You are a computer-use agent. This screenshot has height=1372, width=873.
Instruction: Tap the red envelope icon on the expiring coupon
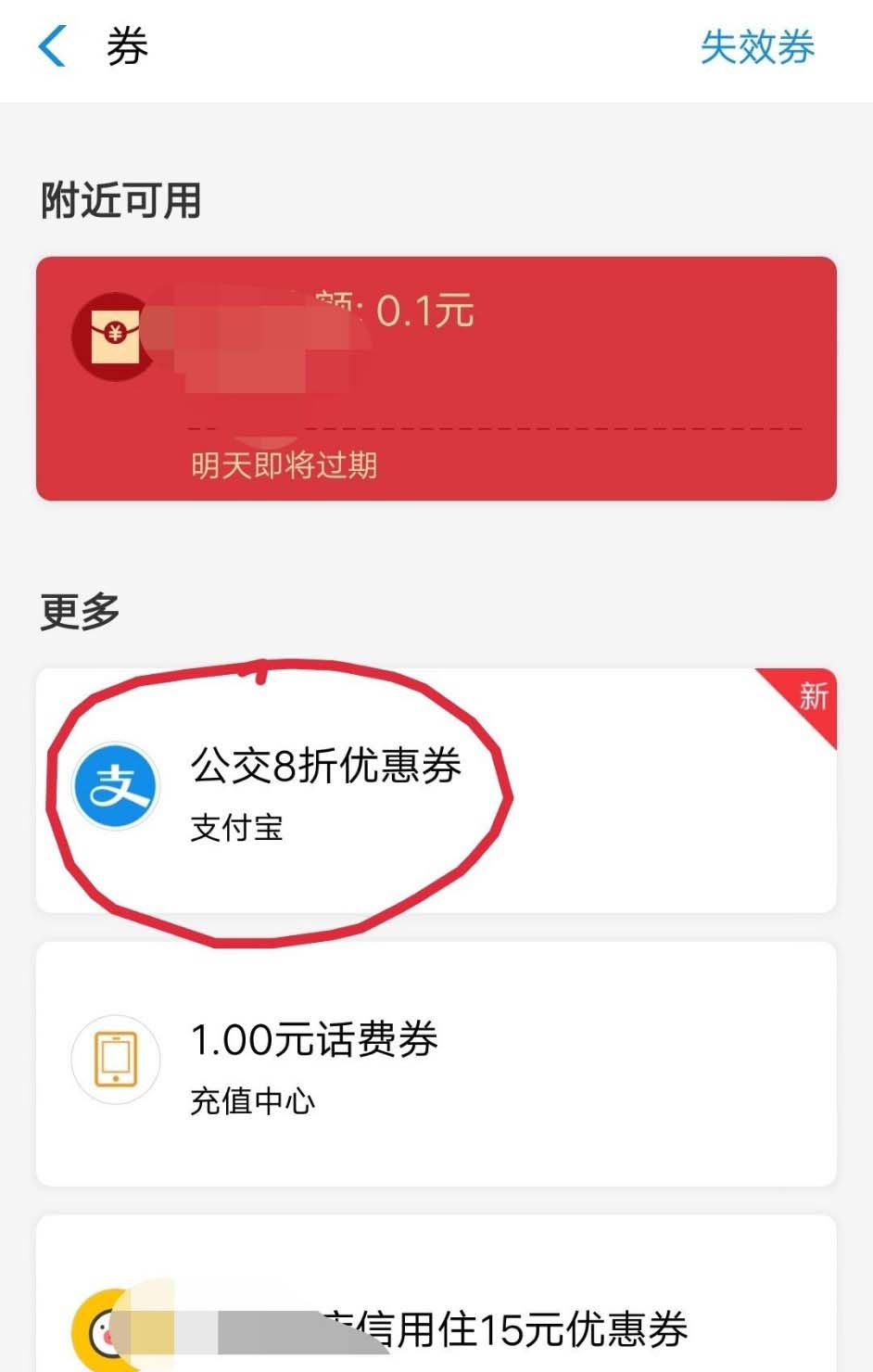[113, 336]
